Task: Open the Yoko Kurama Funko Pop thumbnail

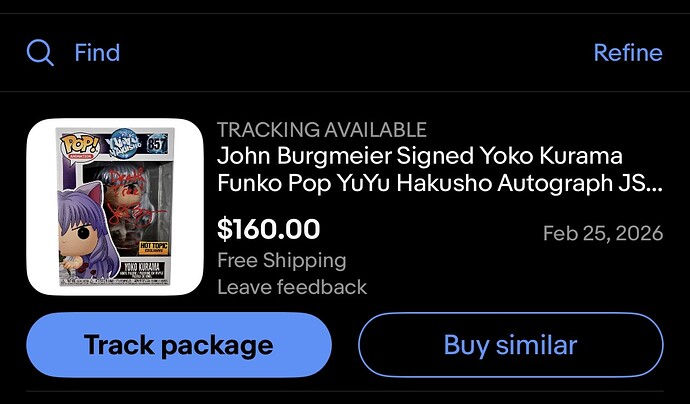Action: pyautogui.click(x=114, y=207)
